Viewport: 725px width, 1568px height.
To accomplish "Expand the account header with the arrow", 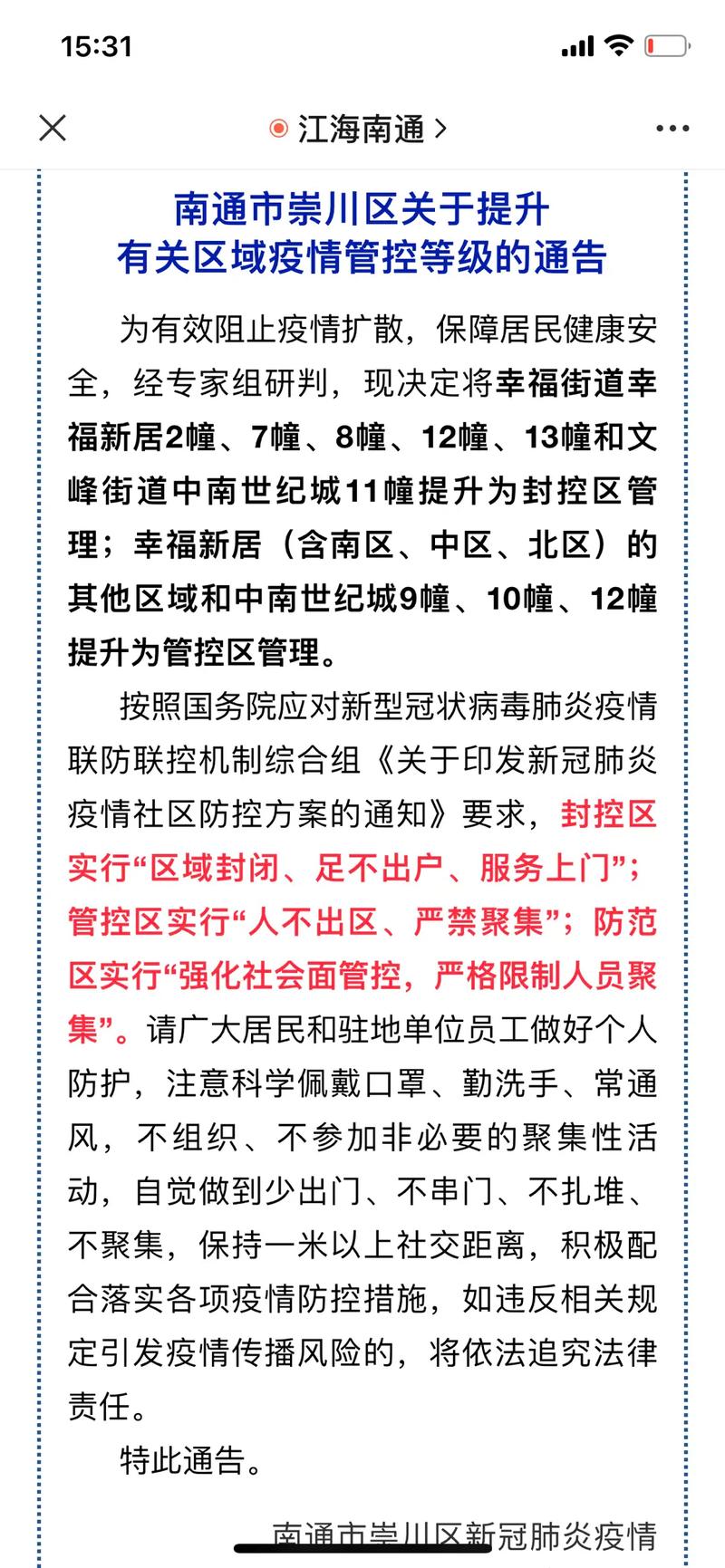I will coord(441,129).
